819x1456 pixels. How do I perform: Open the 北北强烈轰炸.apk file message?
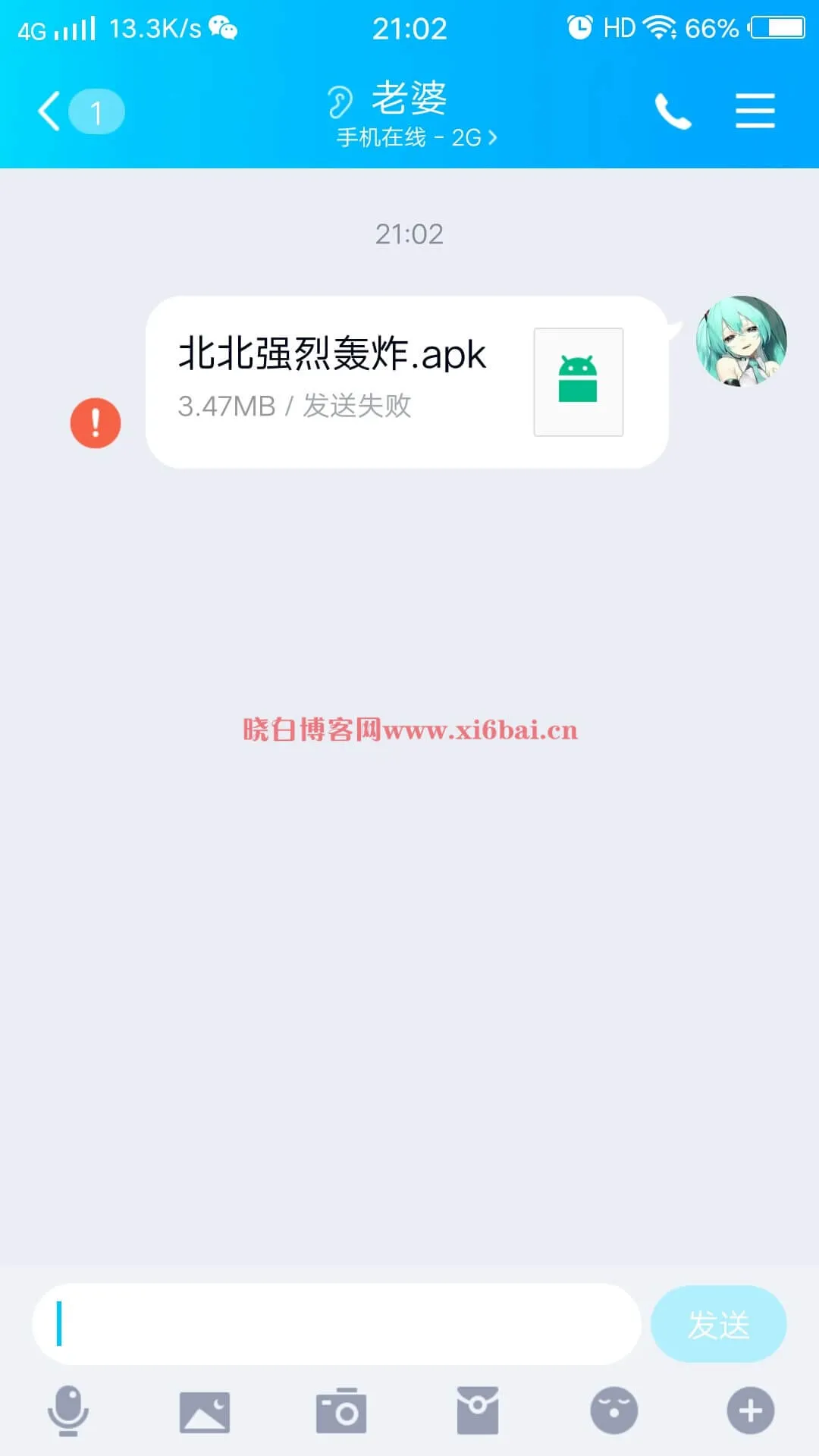pyautogui.click(x=406, y=382)
